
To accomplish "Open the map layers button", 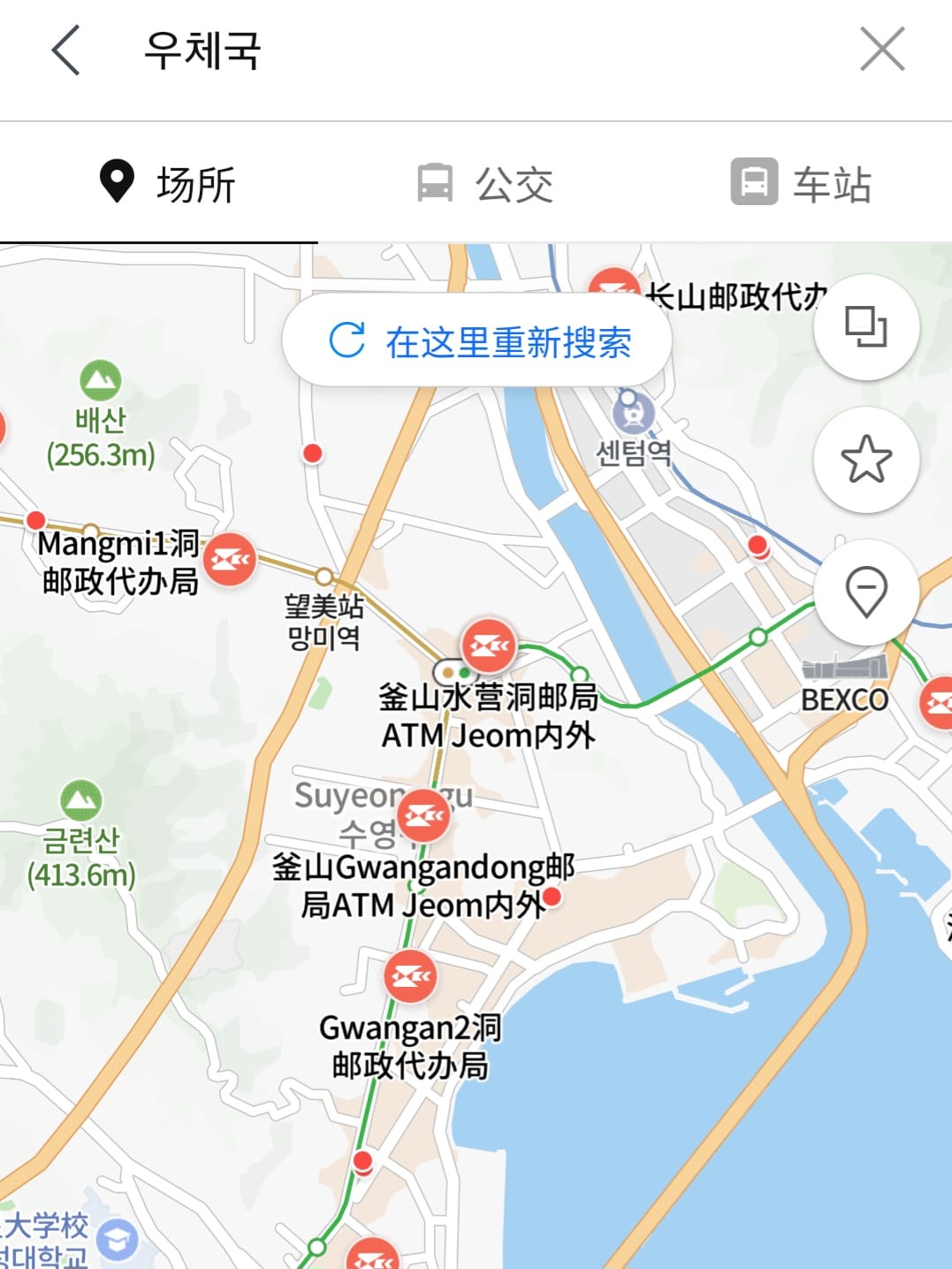I will click(x=866, y=327).
